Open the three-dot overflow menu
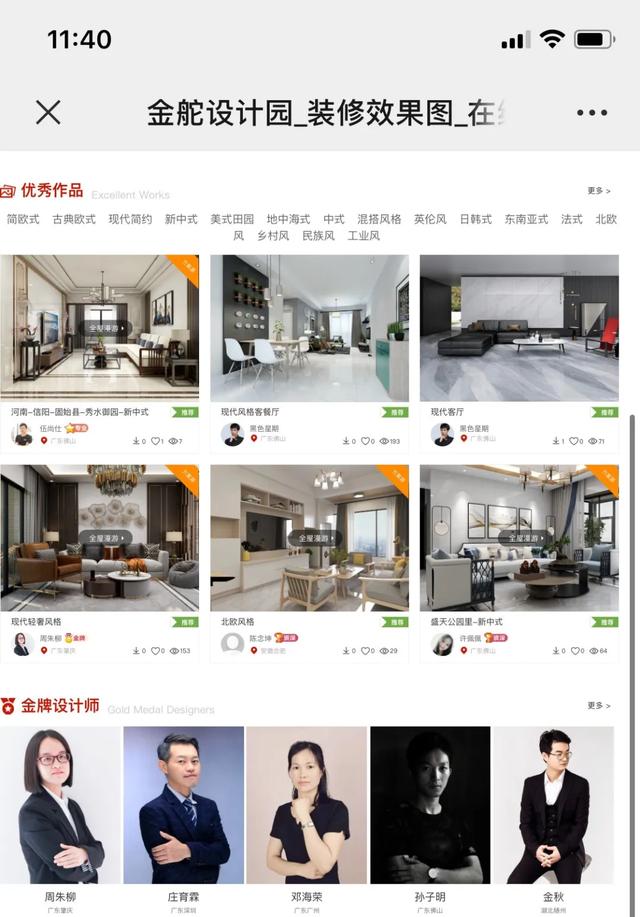Image resolution: width=640 pixels, height=917 pixels. point(592,113)
